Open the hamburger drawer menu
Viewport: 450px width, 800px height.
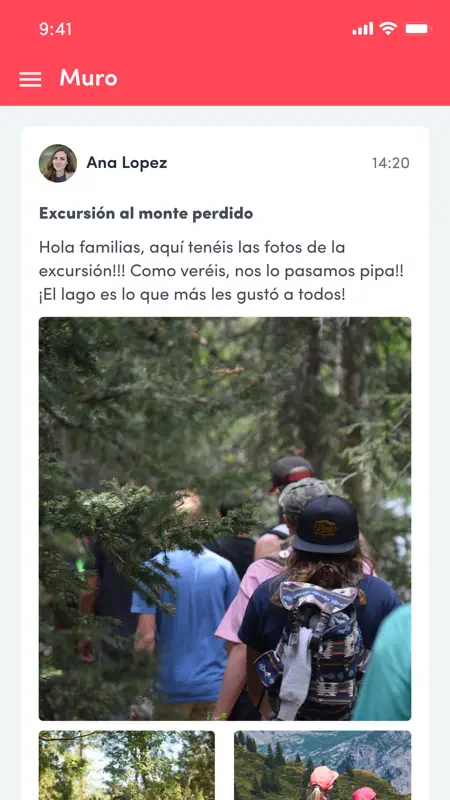(x=30, y=79)
